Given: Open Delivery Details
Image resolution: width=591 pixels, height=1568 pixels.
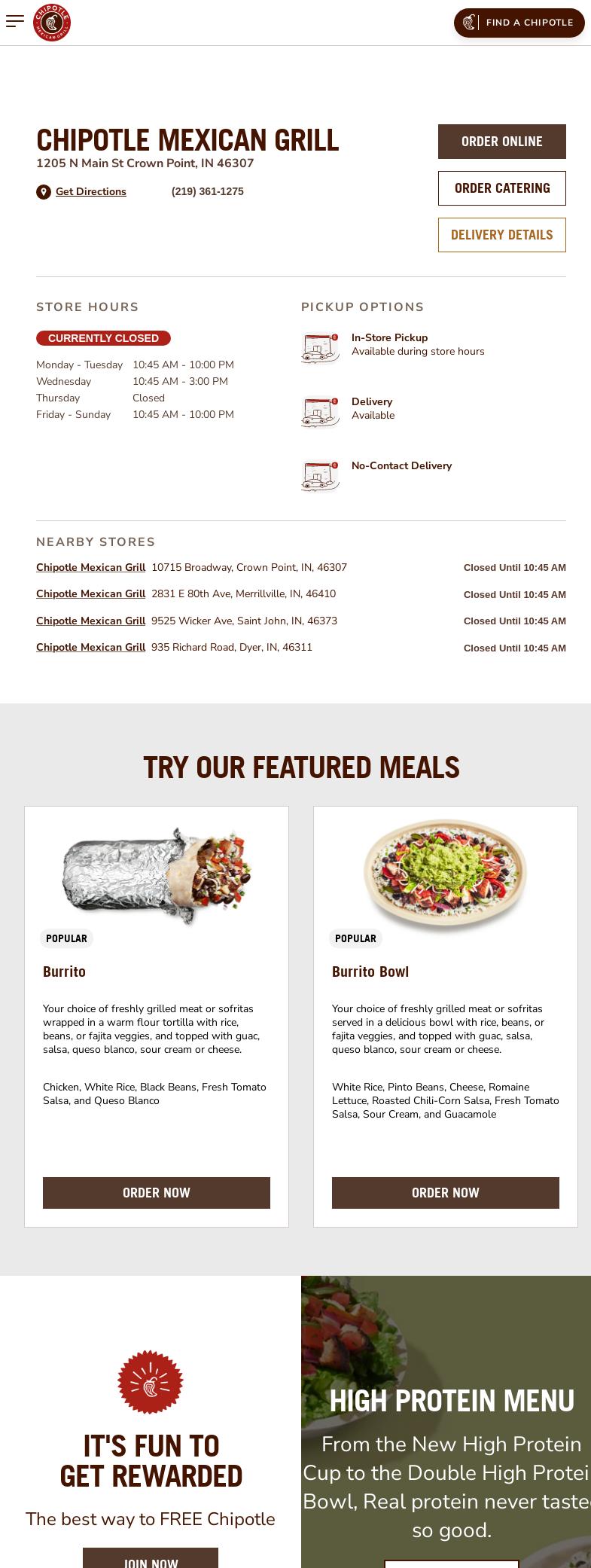Looking at the screenshot, I should point(501,234).
